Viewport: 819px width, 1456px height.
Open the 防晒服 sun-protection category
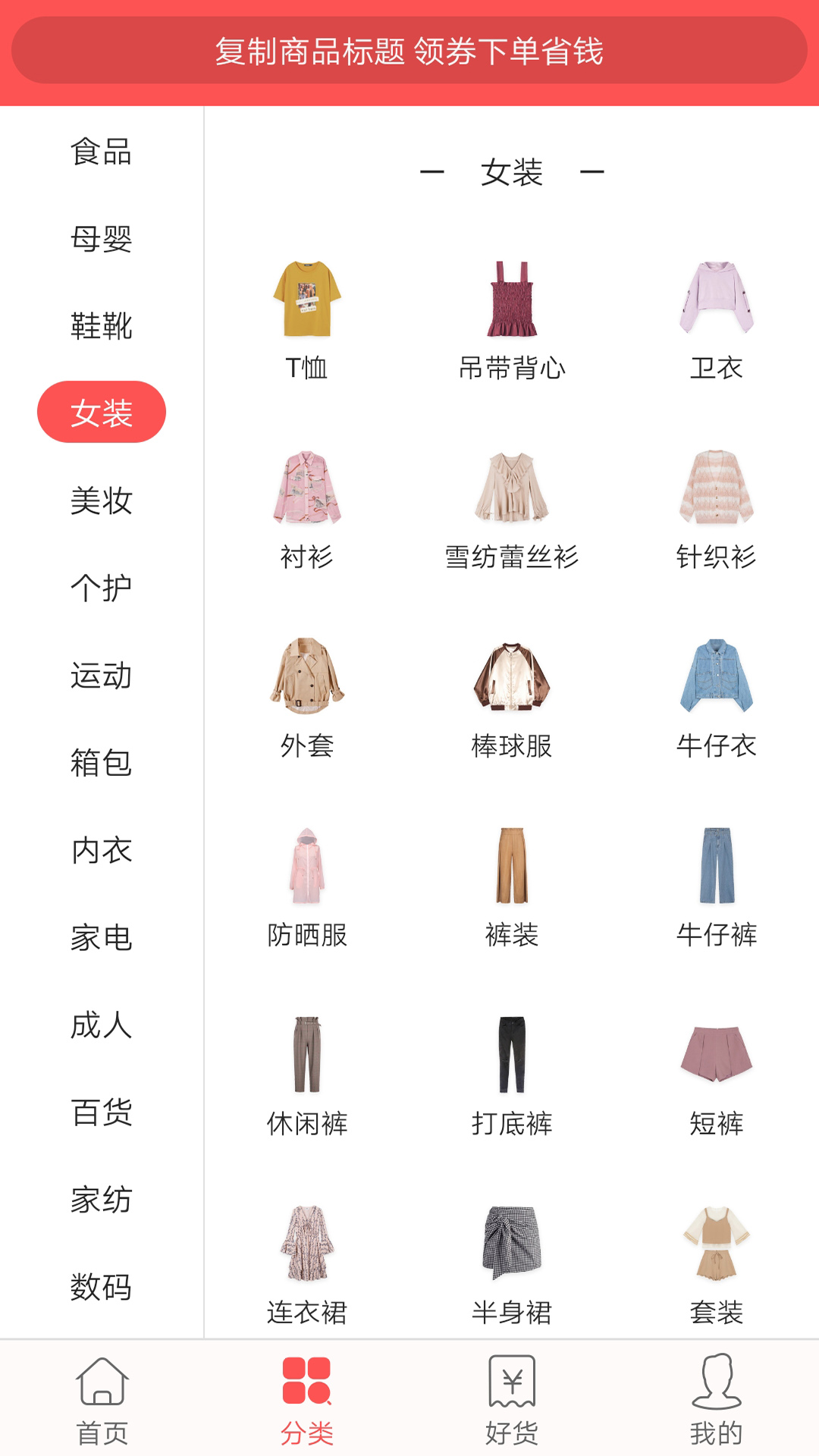pos(307,872)
